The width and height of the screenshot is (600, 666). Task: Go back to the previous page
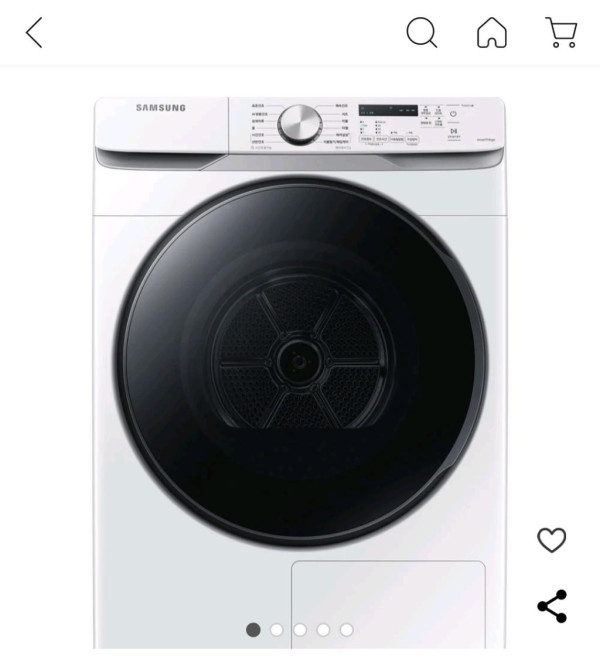coord(34,33)
